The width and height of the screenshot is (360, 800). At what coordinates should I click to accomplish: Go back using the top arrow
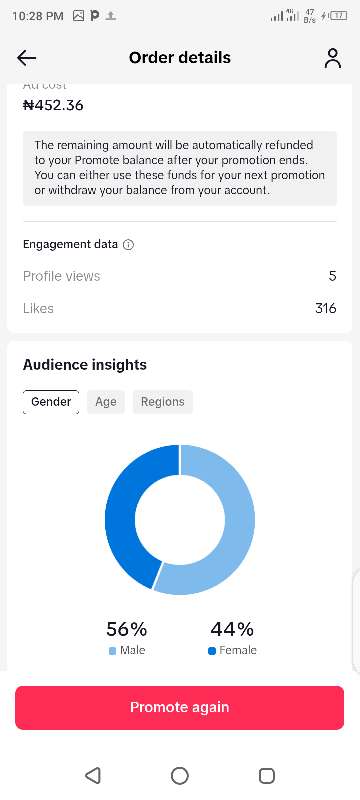point(27,58)
